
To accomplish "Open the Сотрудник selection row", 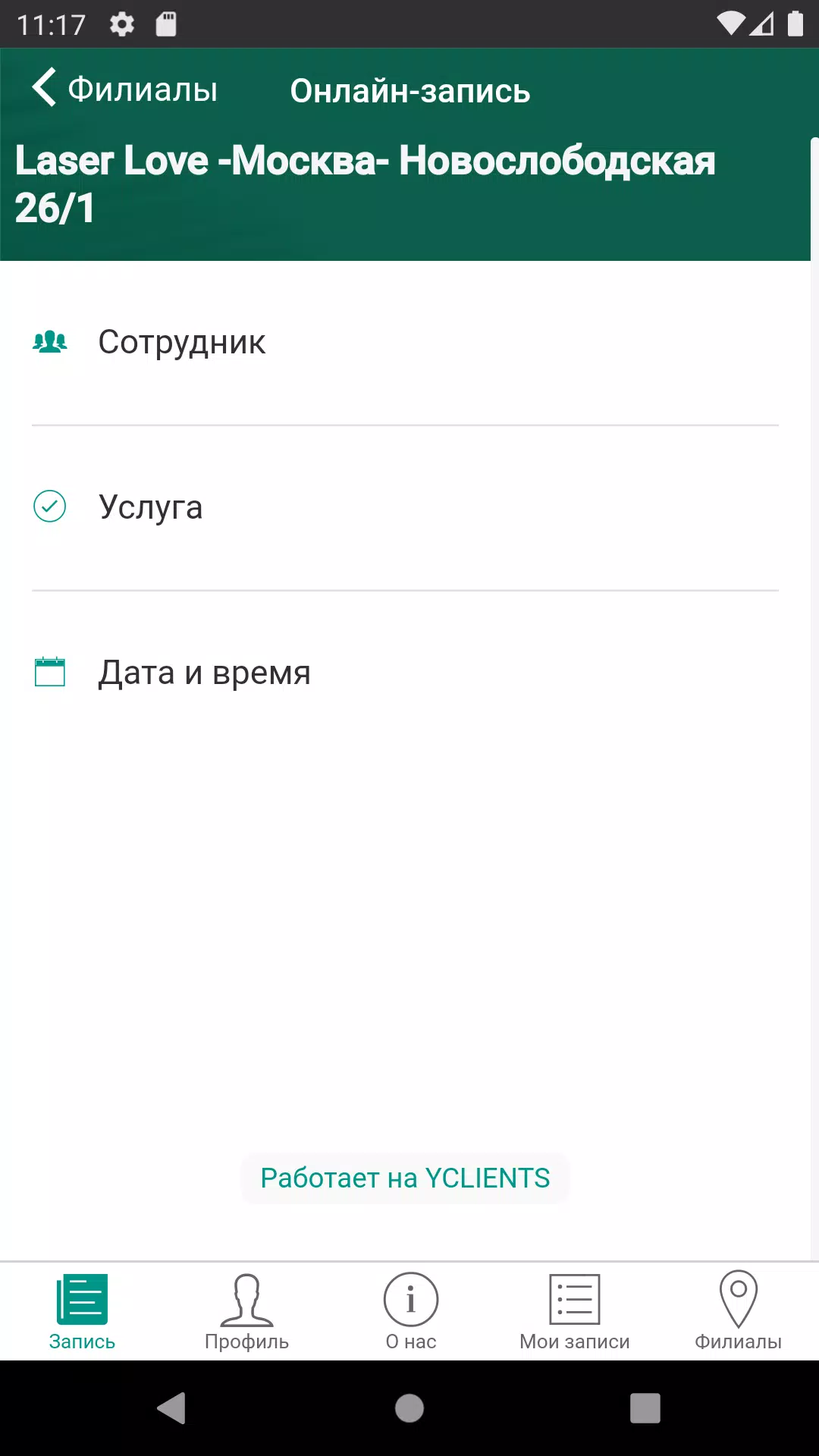I will (x=405, y=343).
